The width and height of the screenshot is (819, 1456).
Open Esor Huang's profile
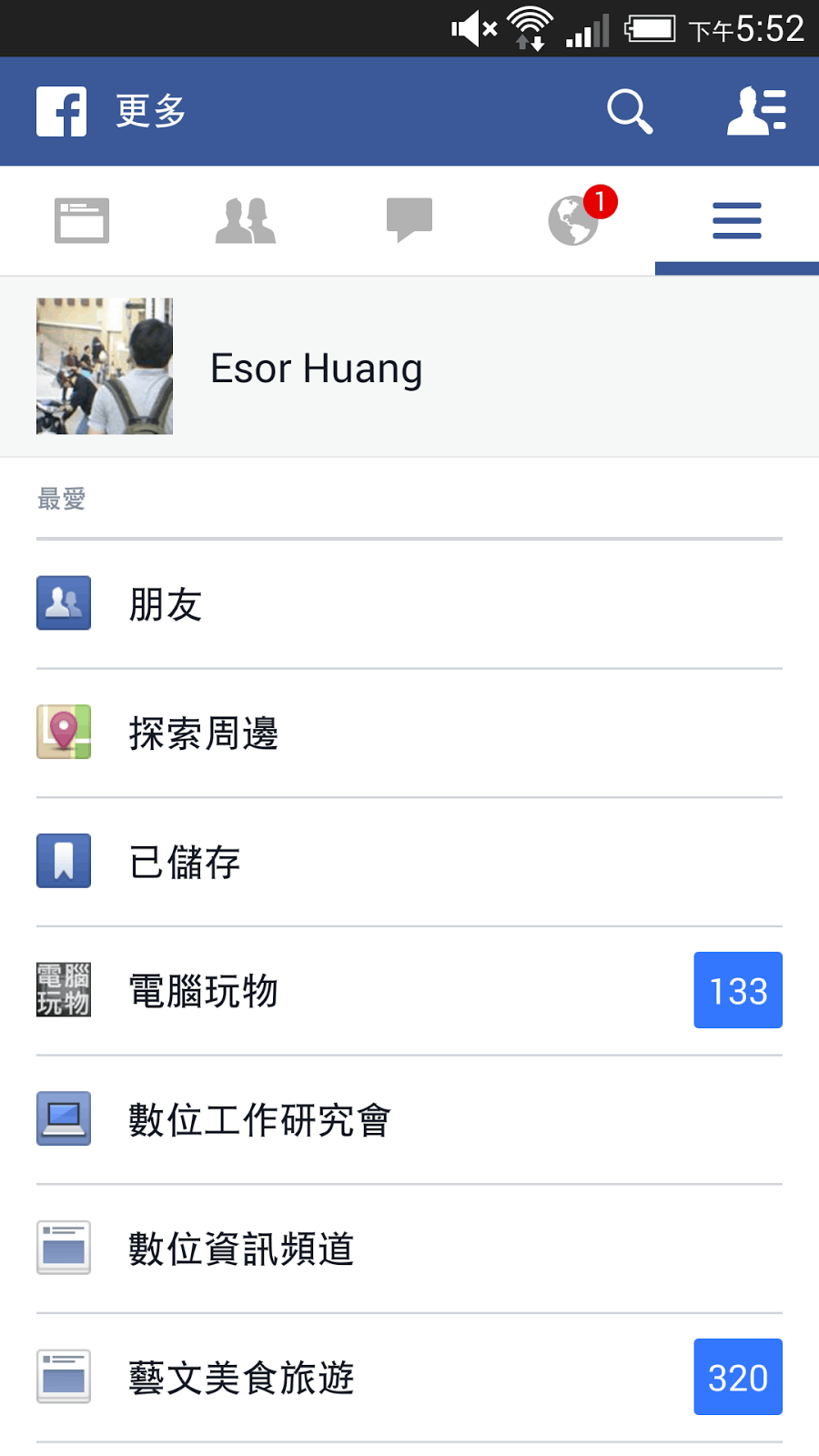[409, 367]
